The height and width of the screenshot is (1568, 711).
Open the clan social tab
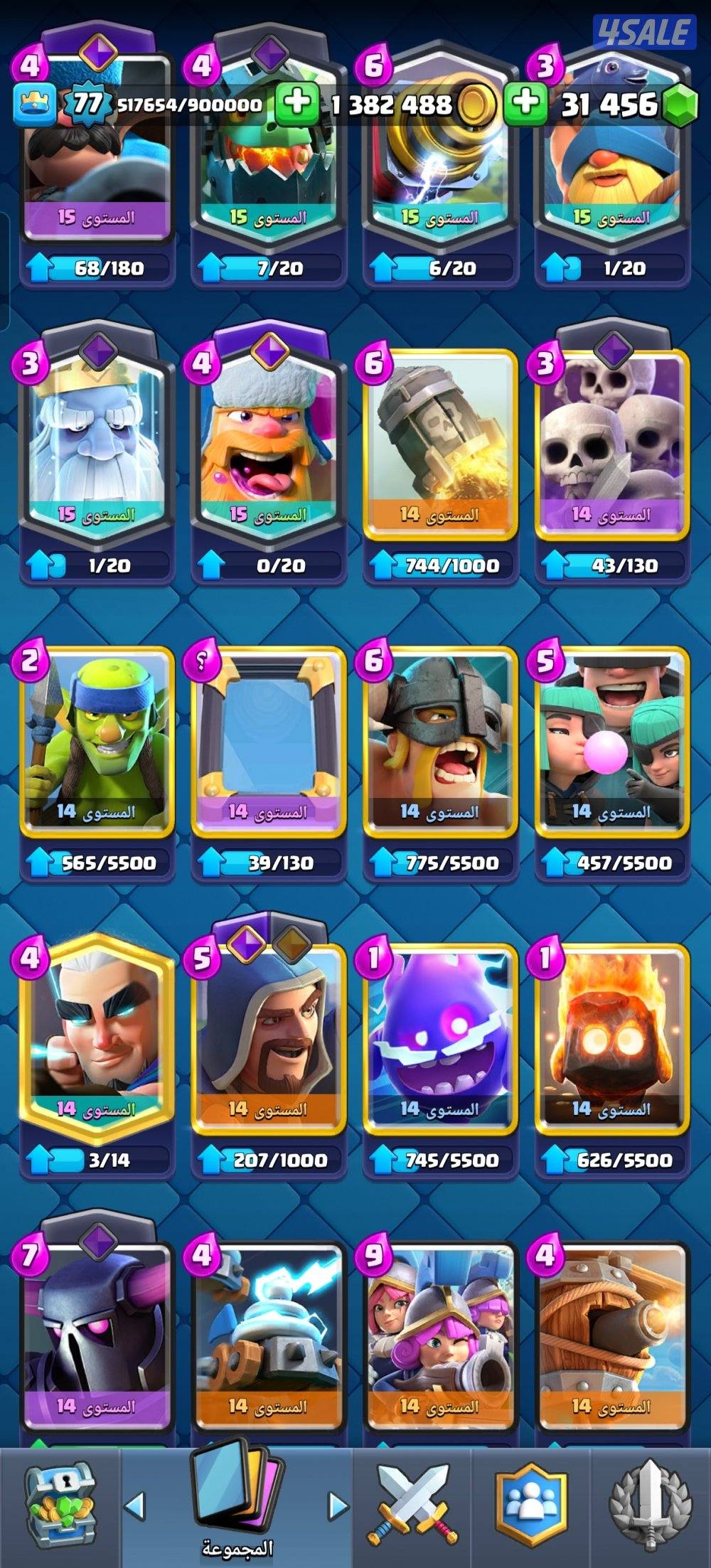[531, 1503]
